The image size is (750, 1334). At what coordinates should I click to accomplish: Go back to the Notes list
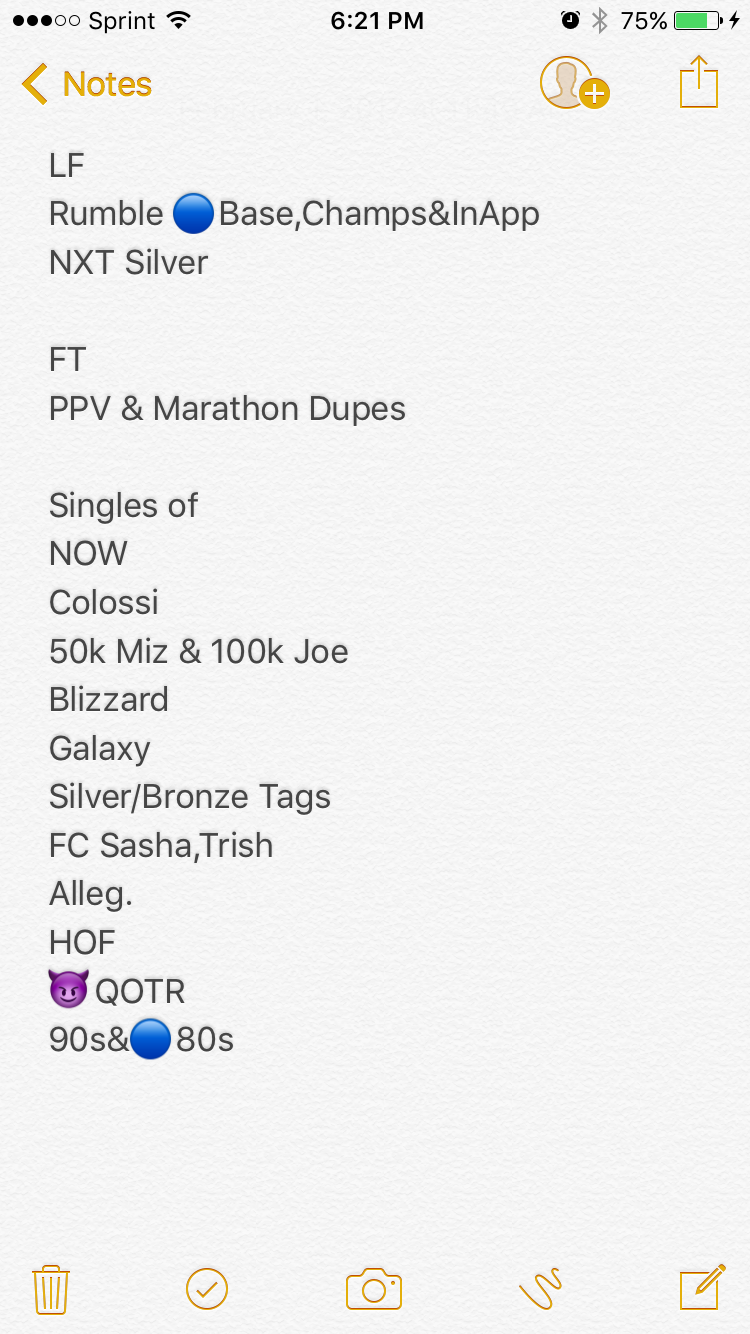(x=86, y=84)
